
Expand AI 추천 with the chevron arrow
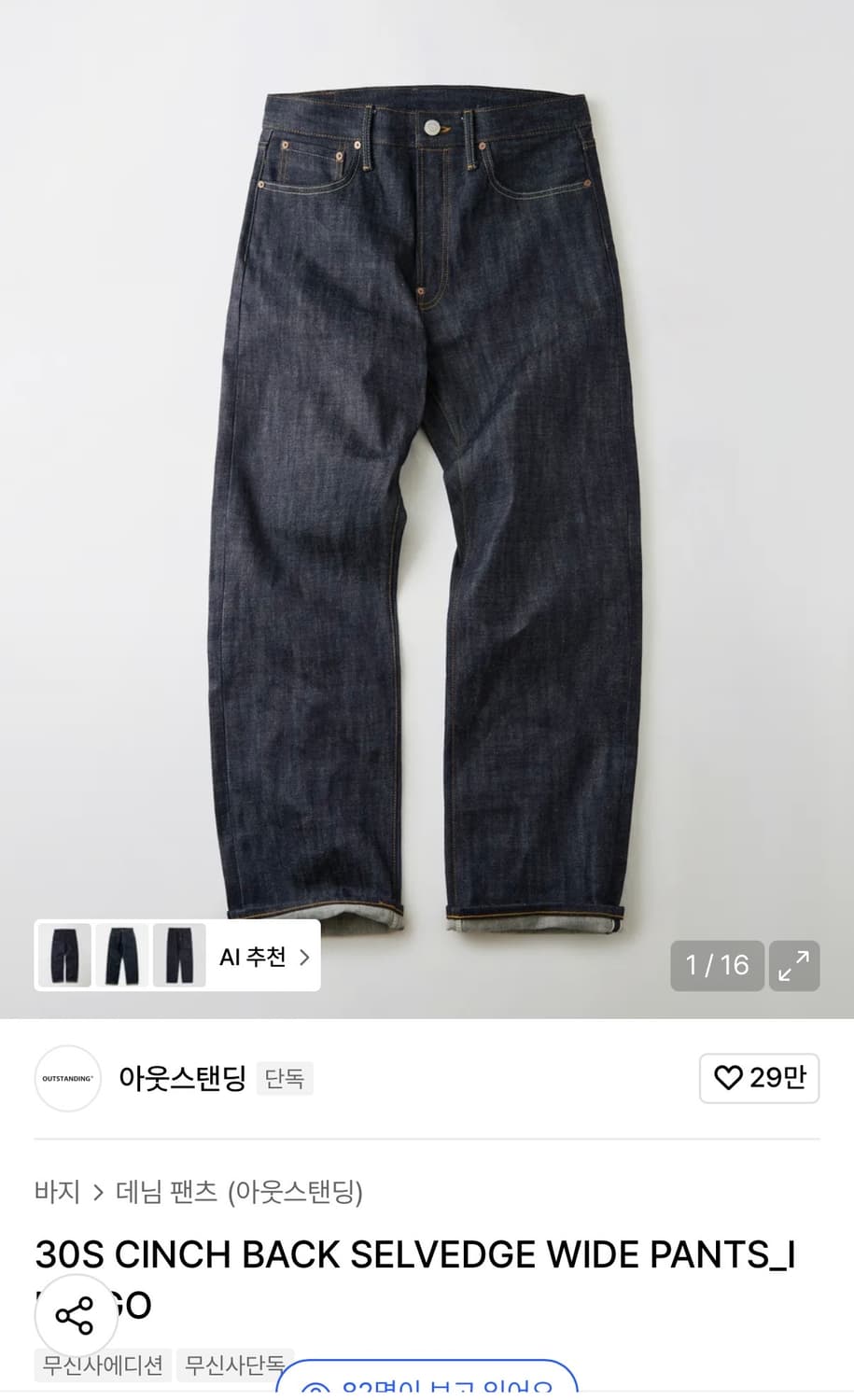point(303,956)
